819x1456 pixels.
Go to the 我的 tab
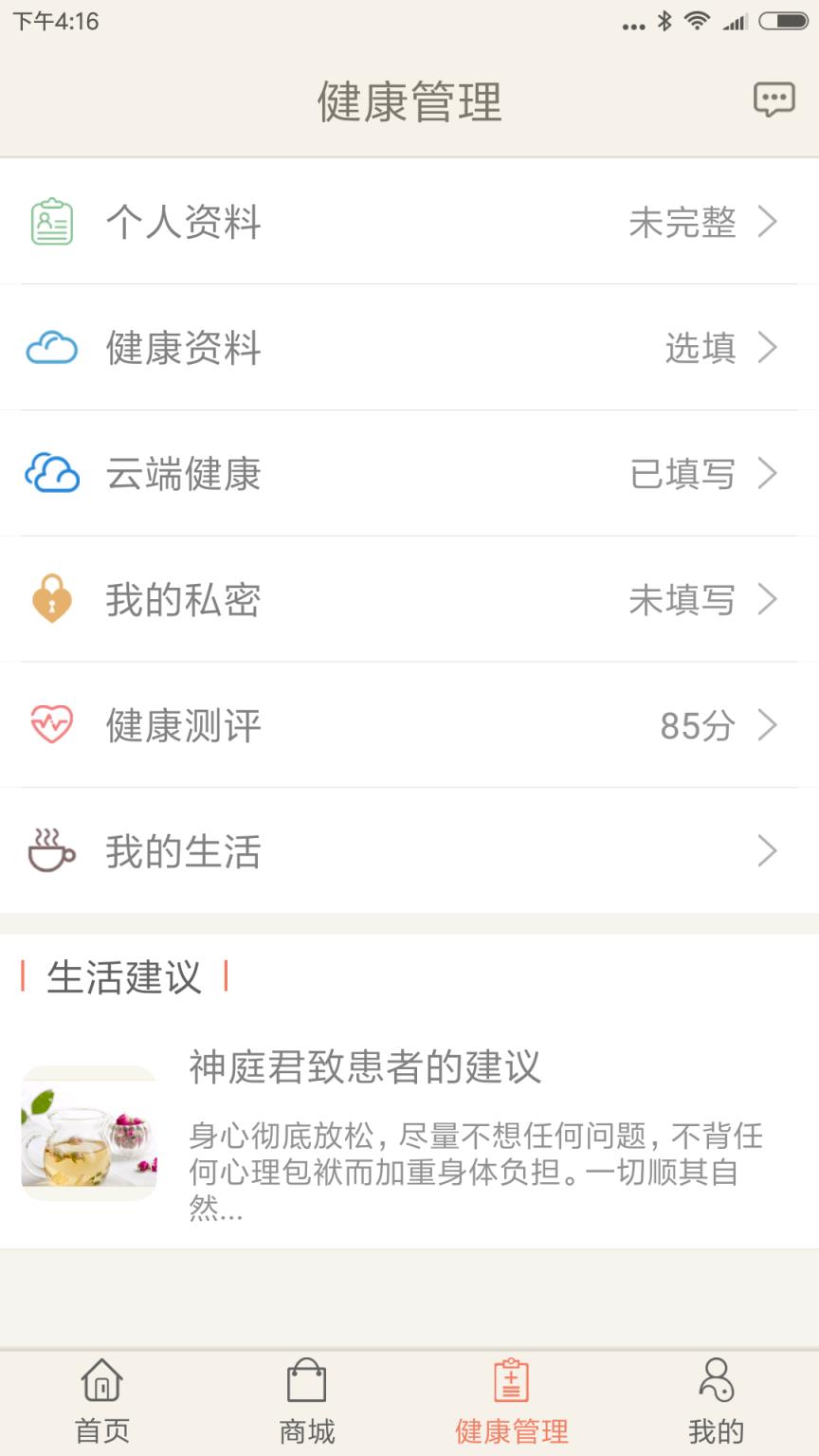pyautogui.click(x=717, y=1402)
